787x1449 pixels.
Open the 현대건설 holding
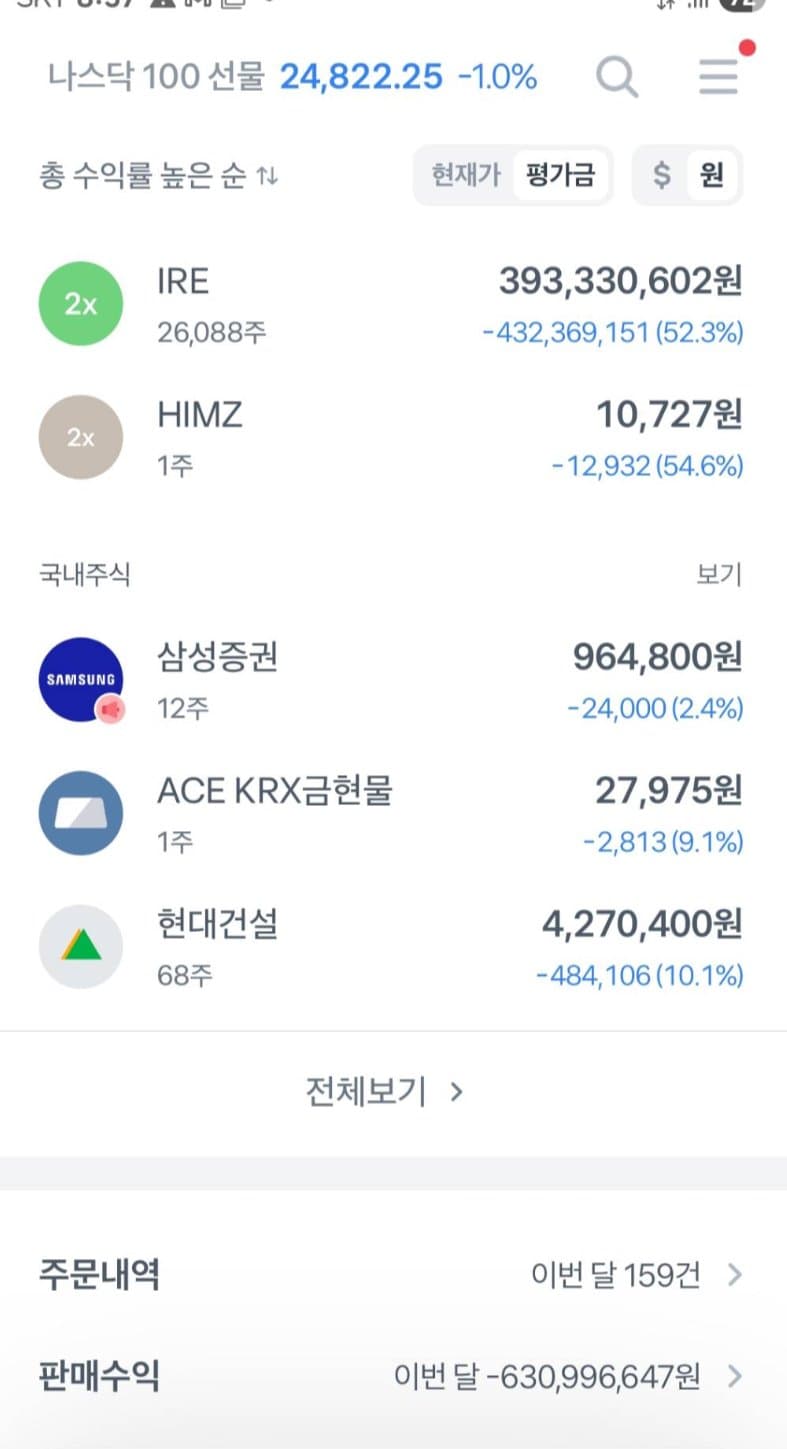390,946
